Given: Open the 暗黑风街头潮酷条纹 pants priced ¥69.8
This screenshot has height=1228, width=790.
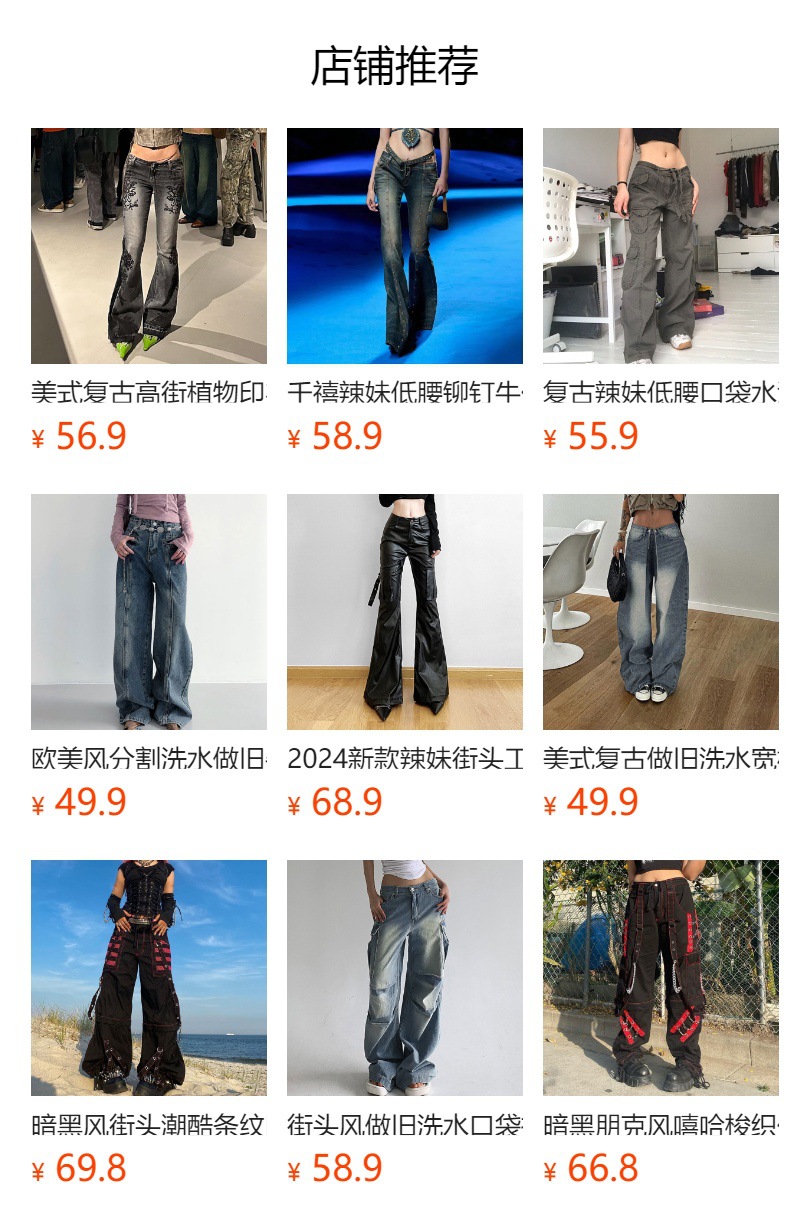Looking at the screenshot, I should point(148,978).
